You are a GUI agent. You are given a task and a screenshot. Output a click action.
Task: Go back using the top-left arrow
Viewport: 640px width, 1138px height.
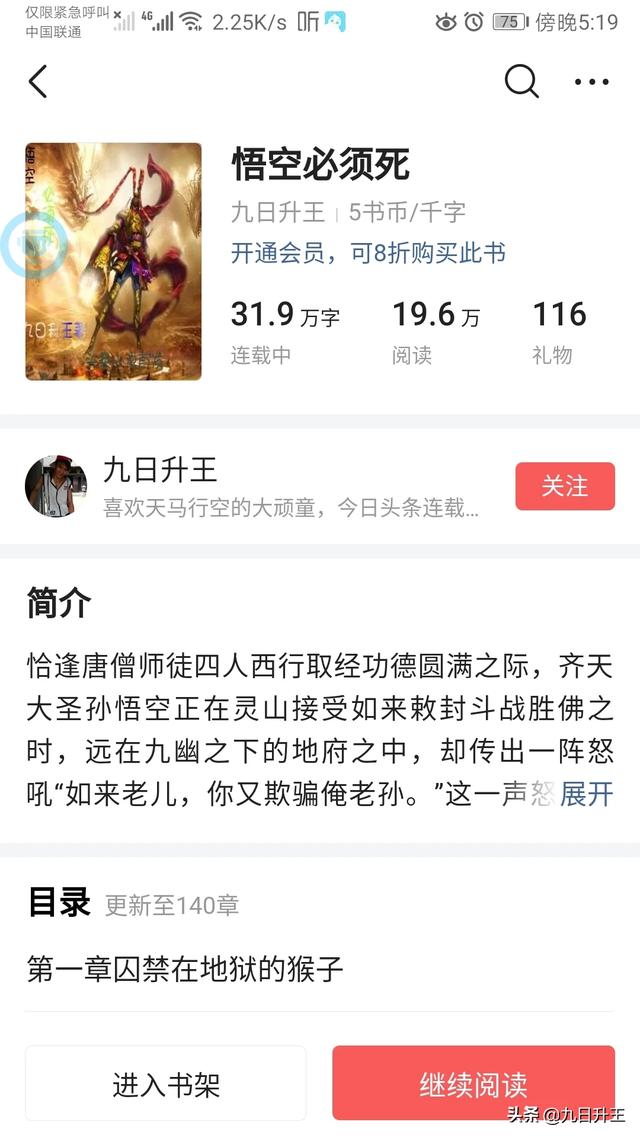pyautogui.click(x=38, y=81)
